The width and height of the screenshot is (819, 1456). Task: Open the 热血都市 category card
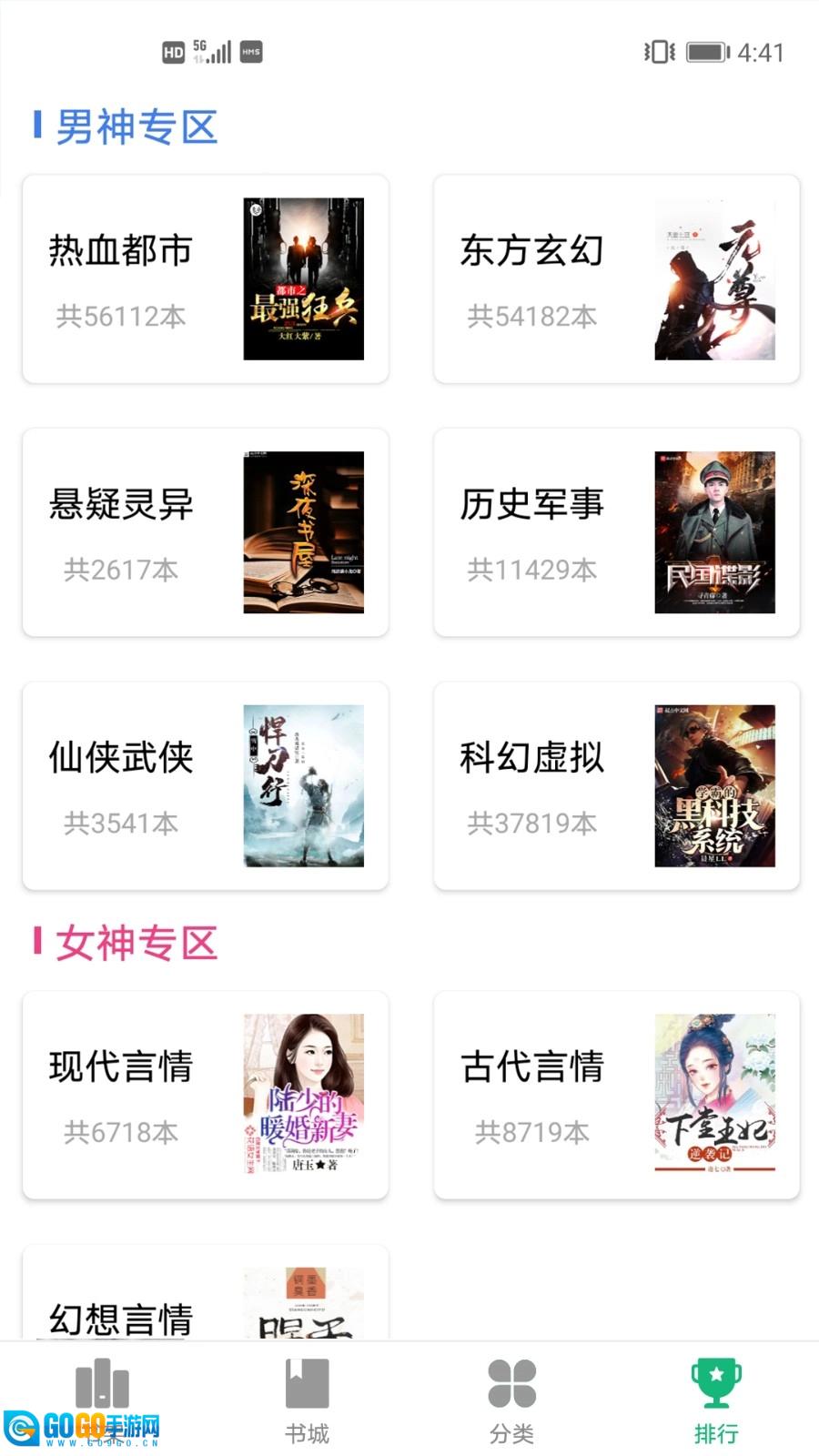pyautogui.click(x=206, y=279)
